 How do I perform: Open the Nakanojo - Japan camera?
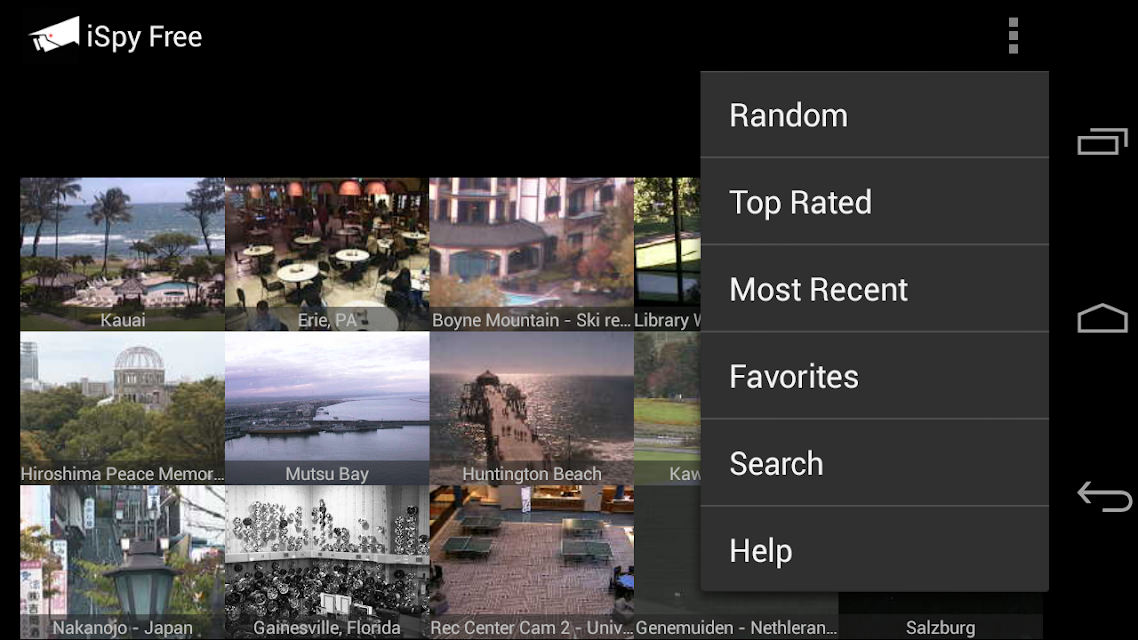pyautogui.click(x=123, y=562)
